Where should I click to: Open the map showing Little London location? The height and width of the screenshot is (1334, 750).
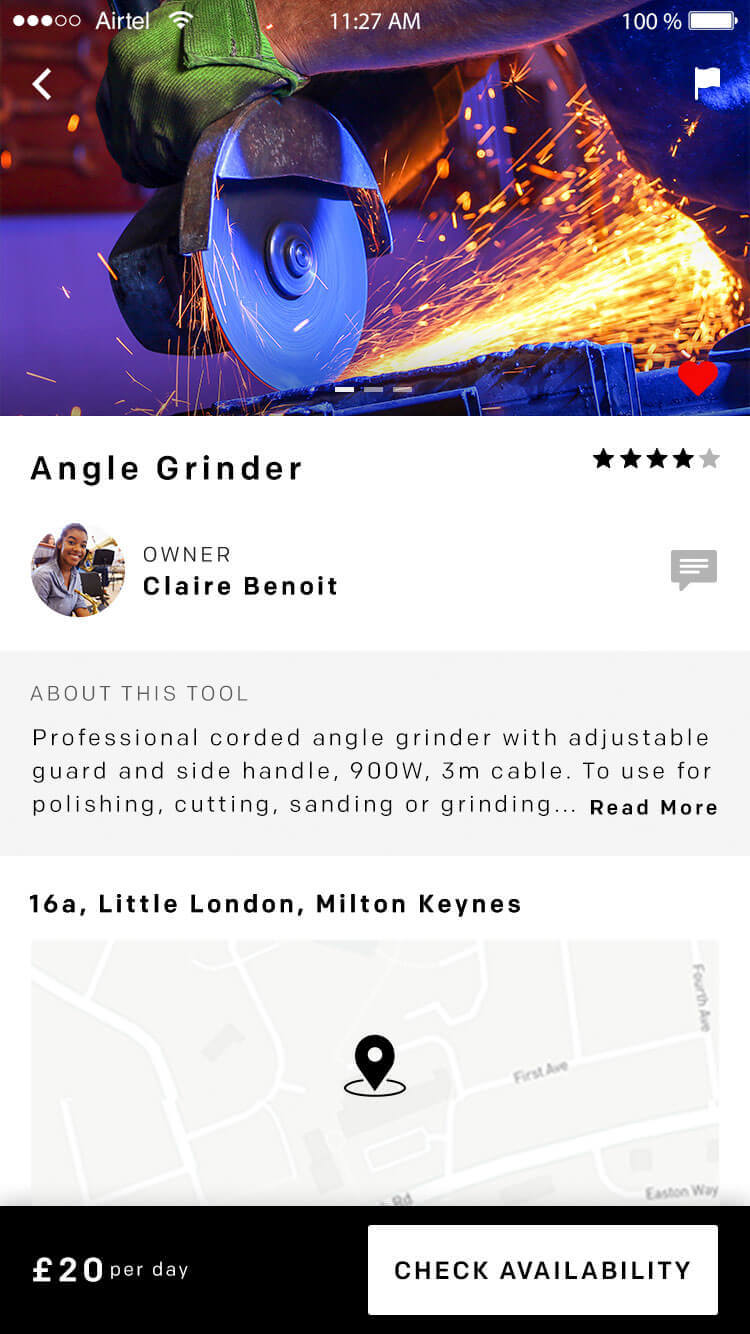[x=375, y=1072]
